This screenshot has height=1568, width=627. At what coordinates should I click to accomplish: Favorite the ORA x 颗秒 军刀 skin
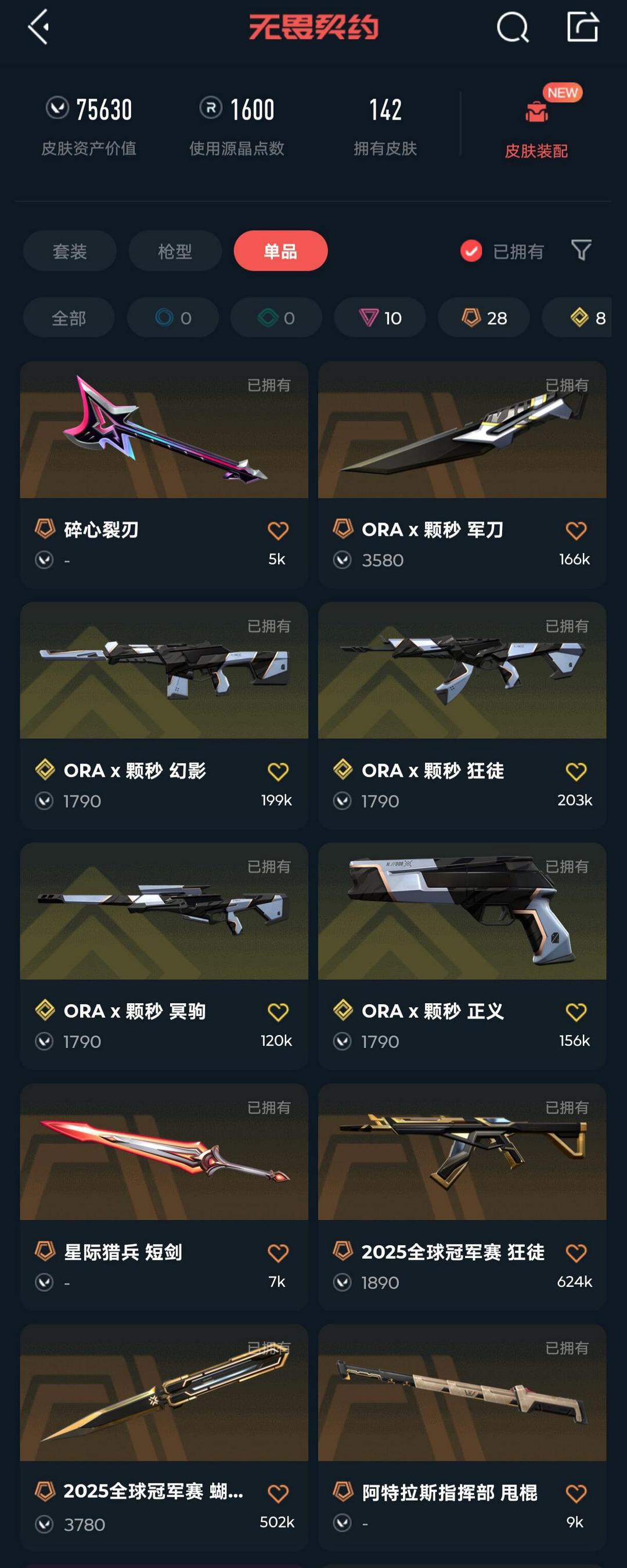coord(576,531)
